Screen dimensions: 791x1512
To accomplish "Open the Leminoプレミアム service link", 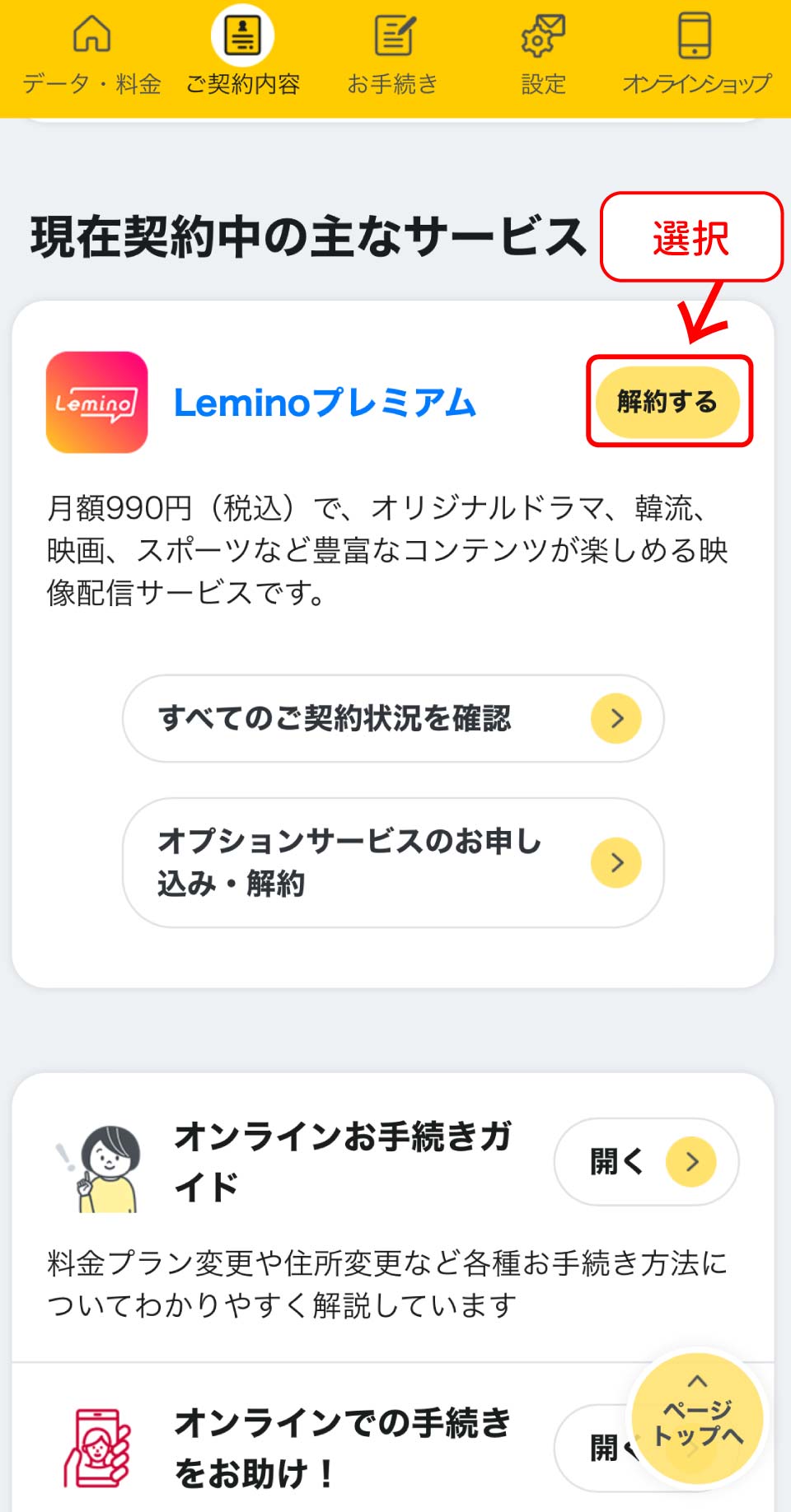I will [325, 404].
